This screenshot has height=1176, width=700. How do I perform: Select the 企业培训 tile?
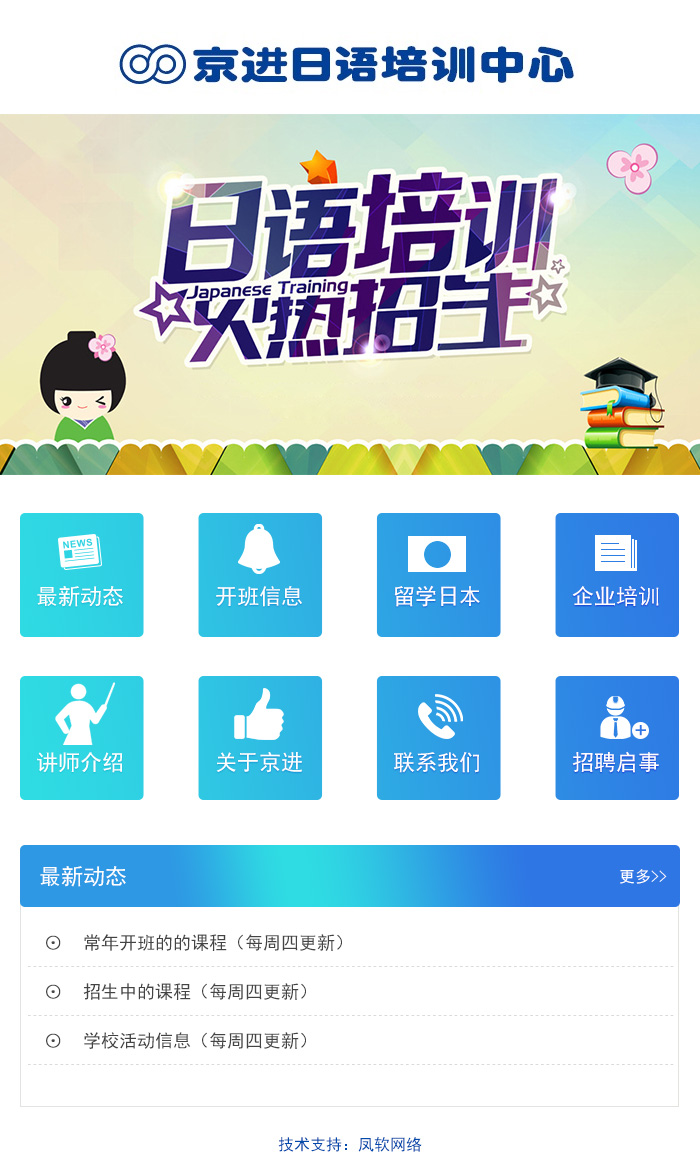(x=617, y=575)
